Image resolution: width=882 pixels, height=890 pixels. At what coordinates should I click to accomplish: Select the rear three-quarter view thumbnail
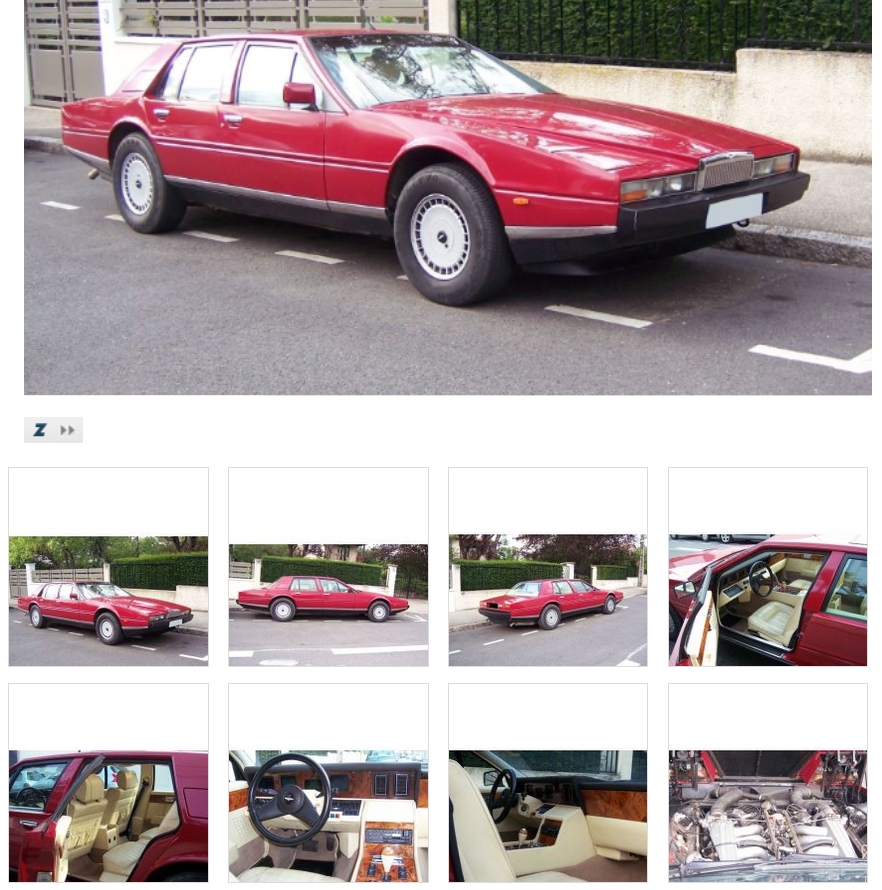coord(548,600)
